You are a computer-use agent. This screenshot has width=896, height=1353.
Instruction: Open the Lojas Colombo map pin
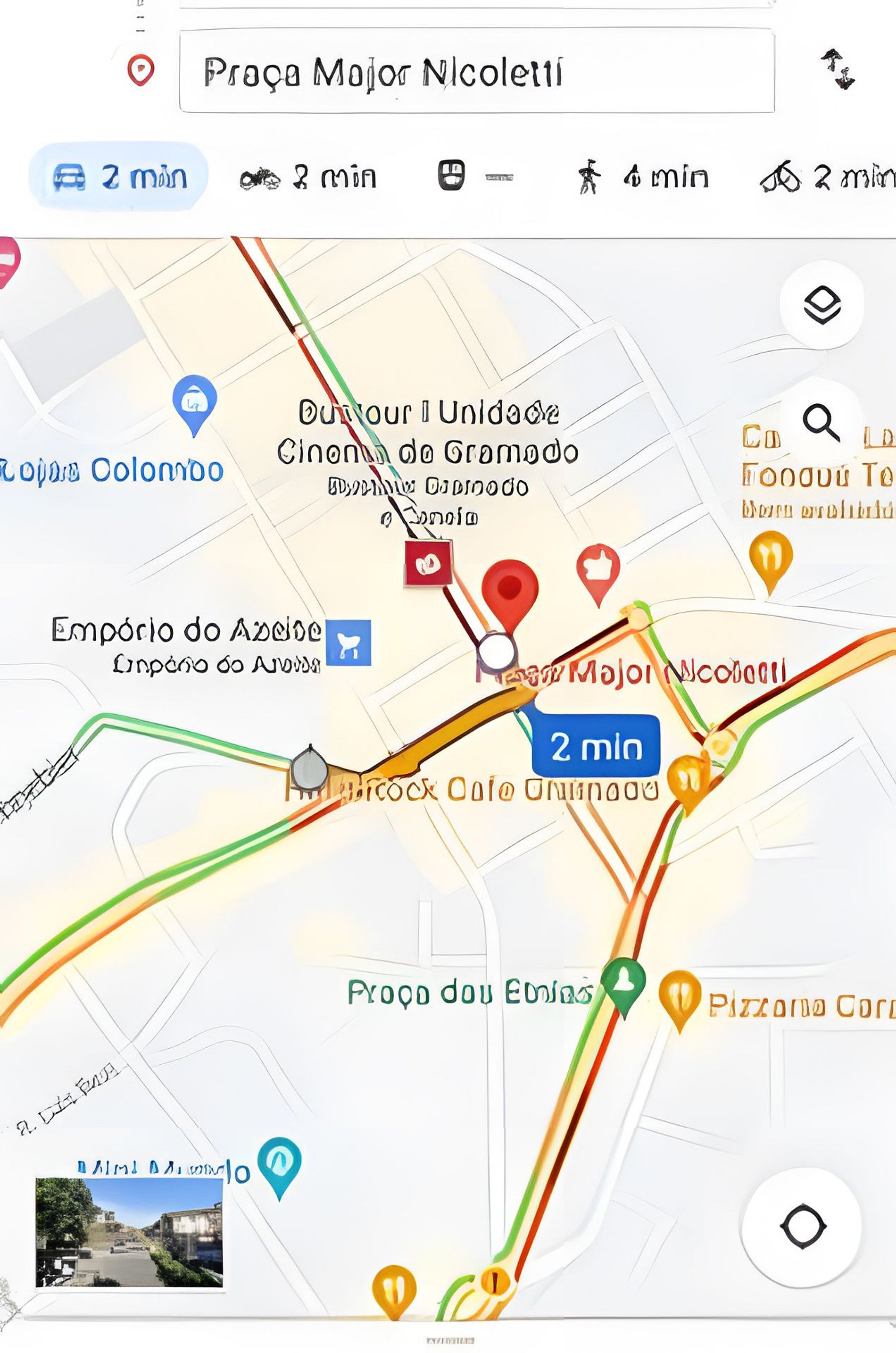(194, 401)
